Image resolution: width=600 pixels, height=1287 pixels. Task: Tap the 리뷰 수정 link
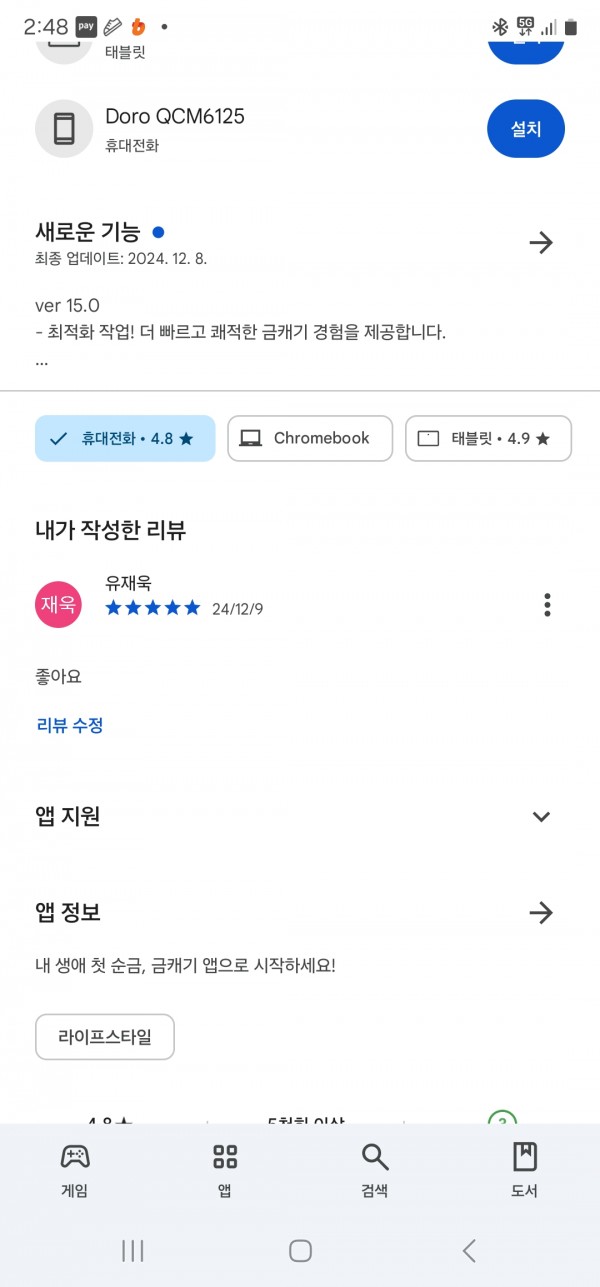pos(70,725)
